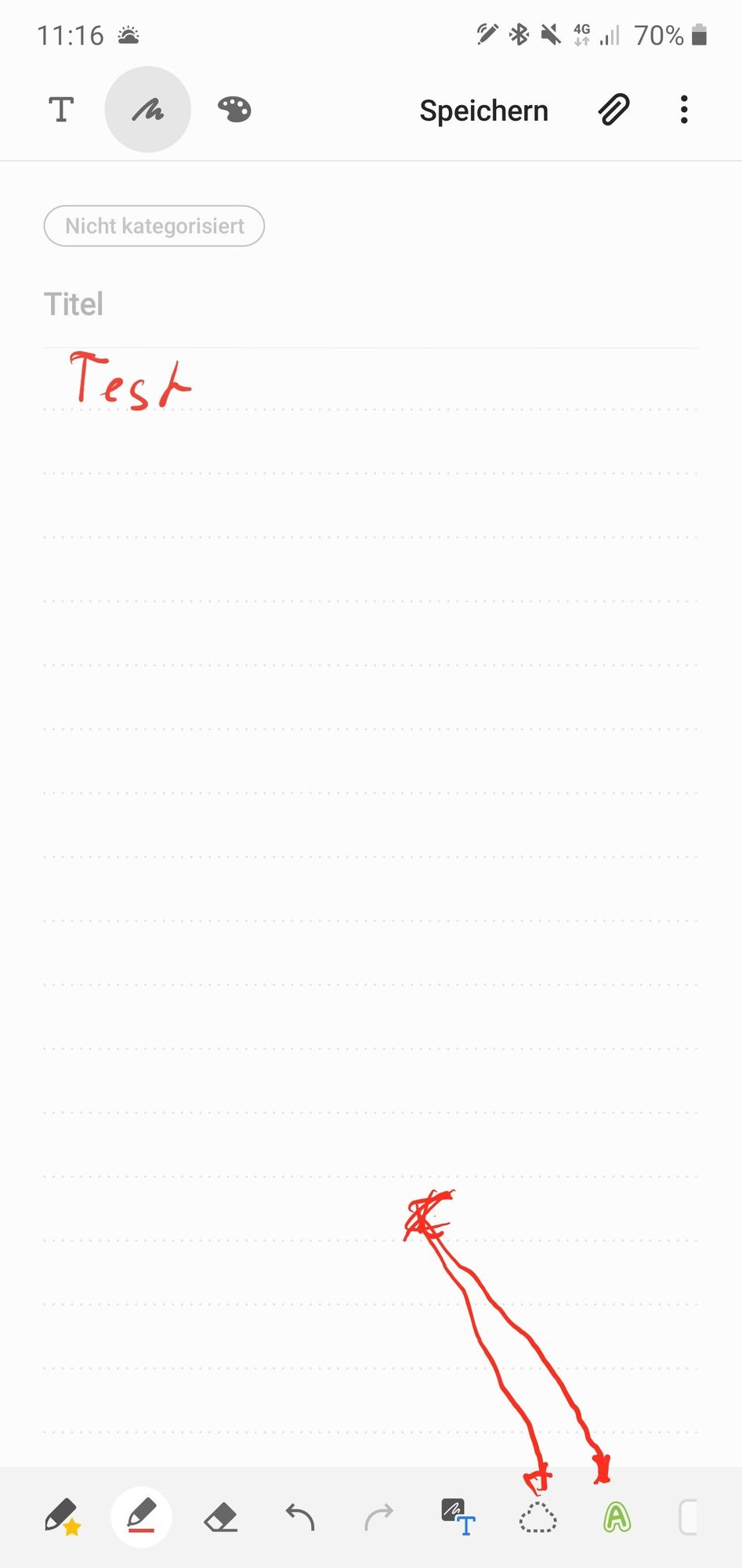The height and width of the screenshot is (1568, 742).
Task: Switch to text keyboard mode
Action: [61, 110]
